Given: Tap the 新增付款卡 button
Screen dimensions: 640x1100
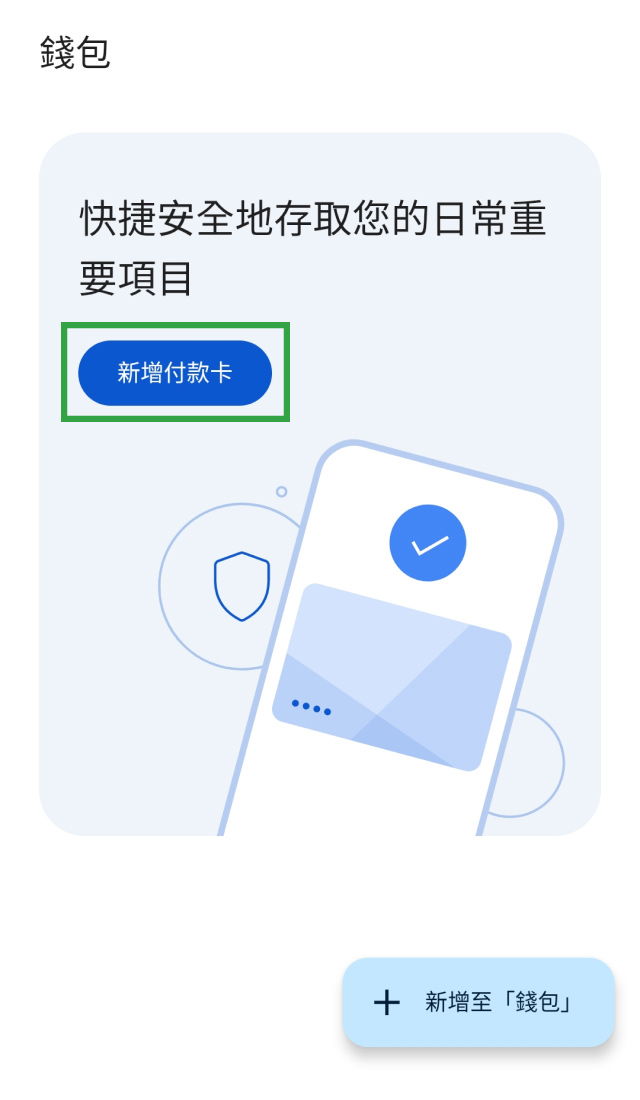Looking at the screenshot, I should pos(175,373).
